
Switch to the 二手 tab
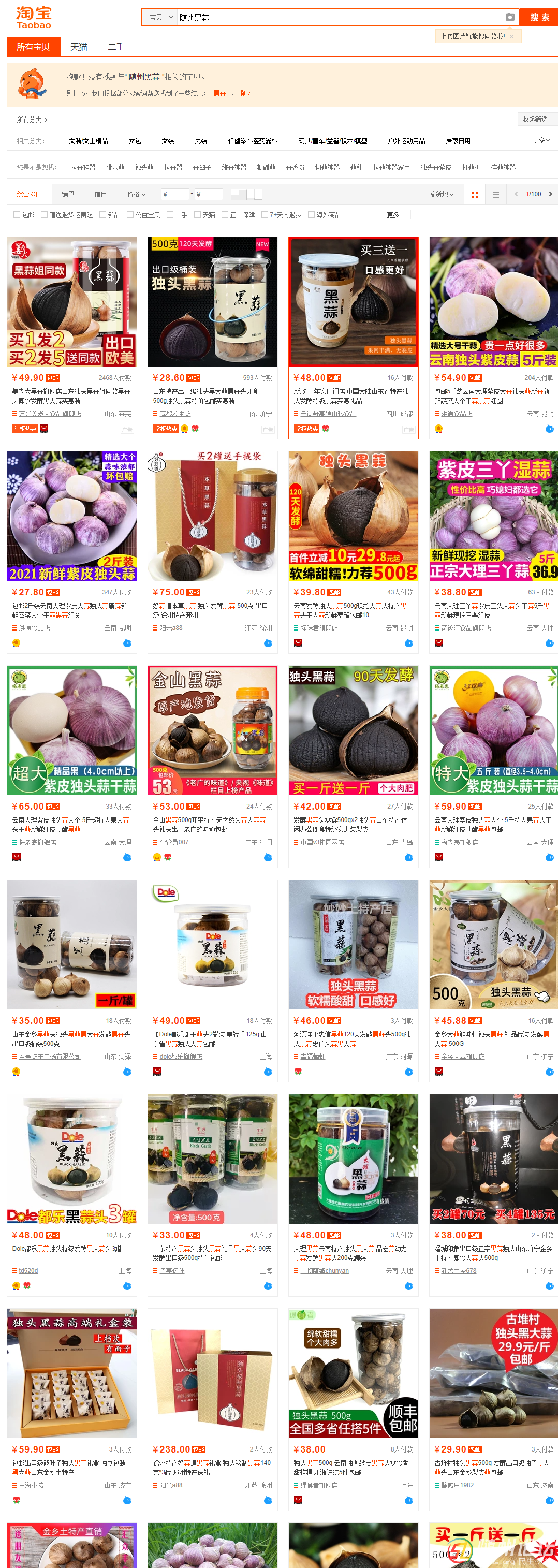coord(115,47)
